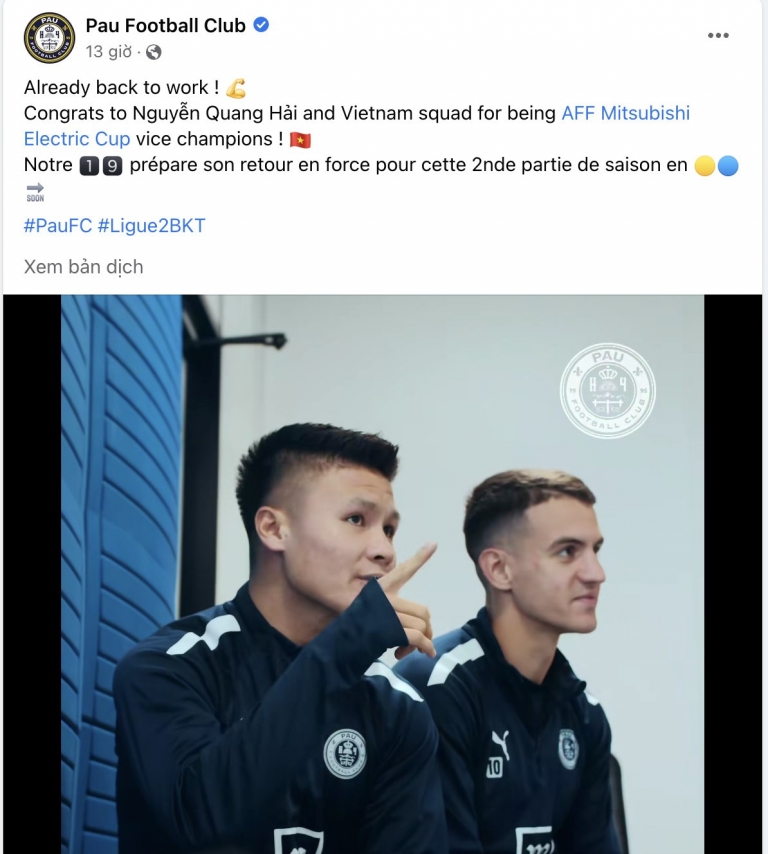Open the Pau Football Club page name
The width and height of the screenshot is (768, 854).
165,25
